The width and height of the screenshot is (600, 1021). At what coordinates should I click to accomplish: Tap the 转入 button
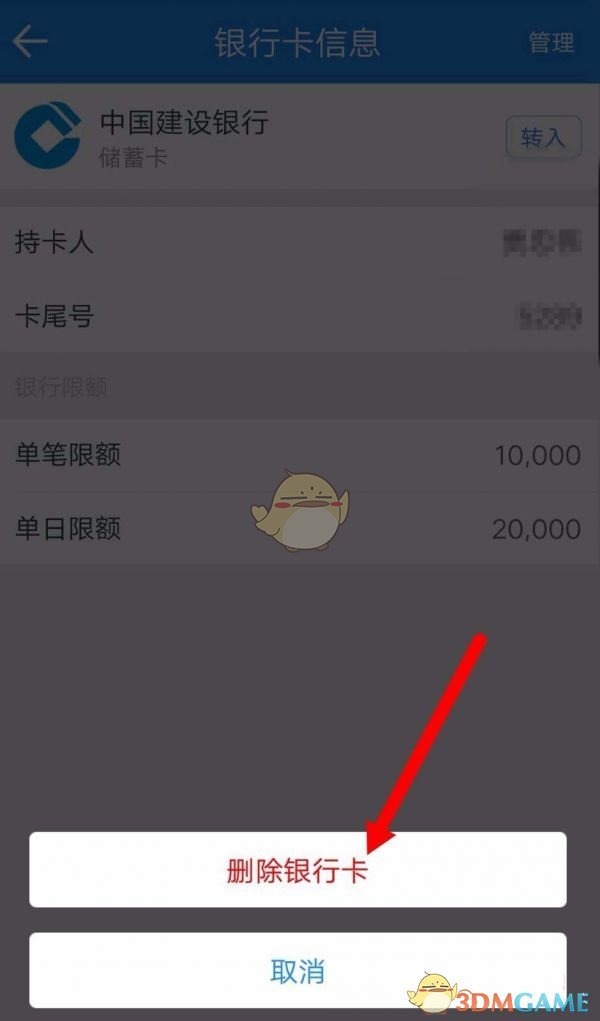click(x=543, y=138)
